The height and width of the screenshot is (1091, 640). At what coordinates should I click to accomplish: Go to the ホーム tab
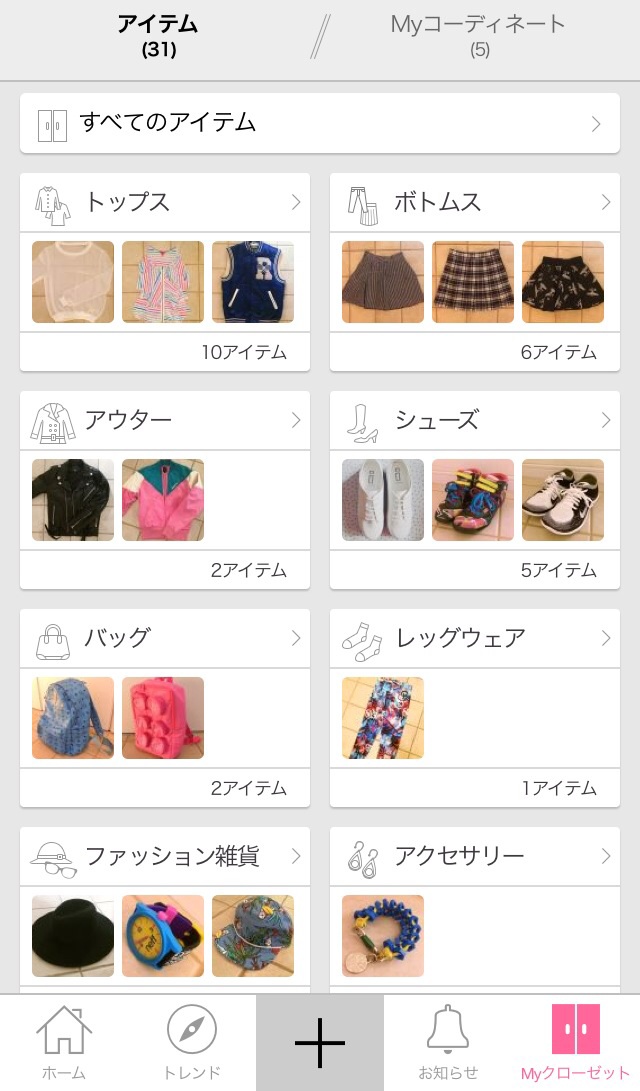[64, 1043]
